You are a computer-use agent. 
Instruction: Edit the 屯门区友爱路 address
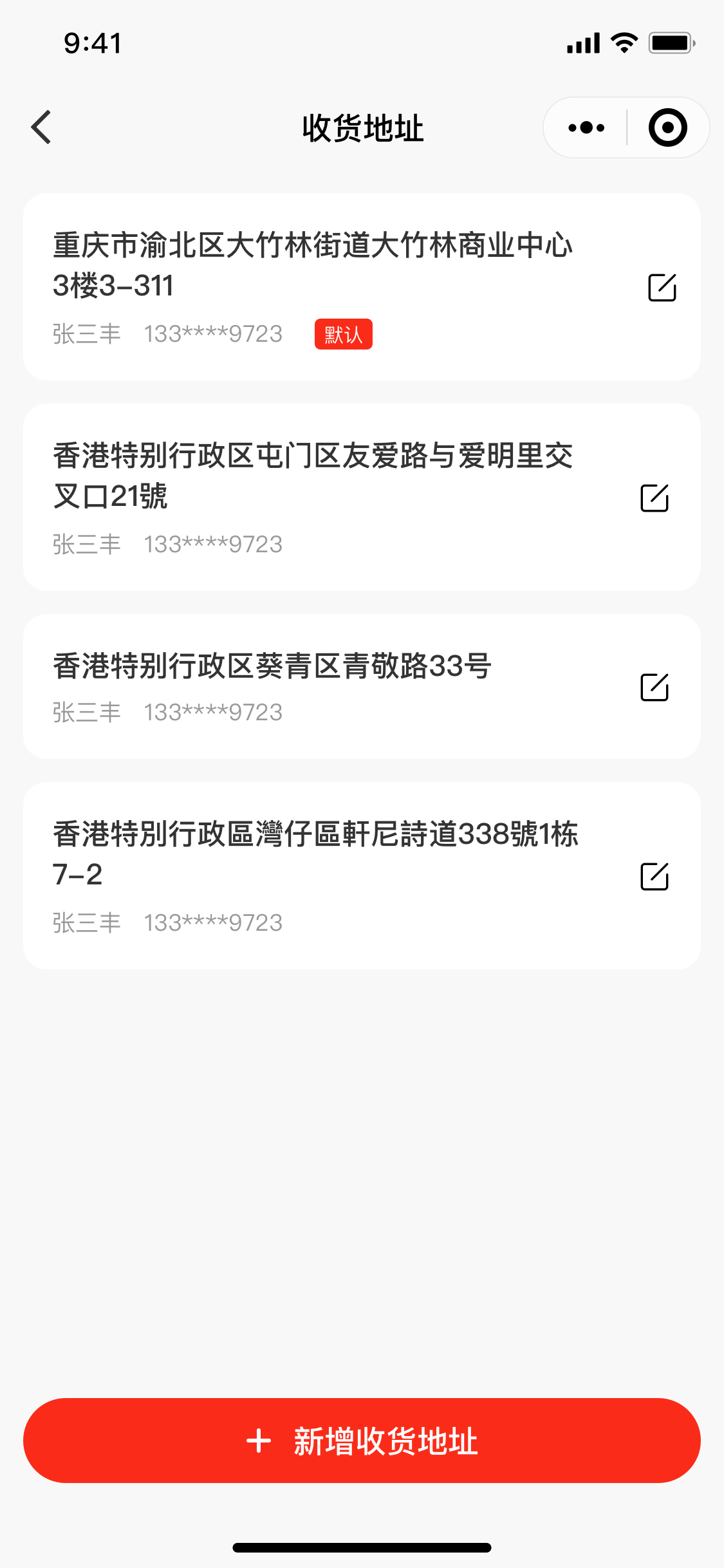pyautogui.click(x=654, y=498)
